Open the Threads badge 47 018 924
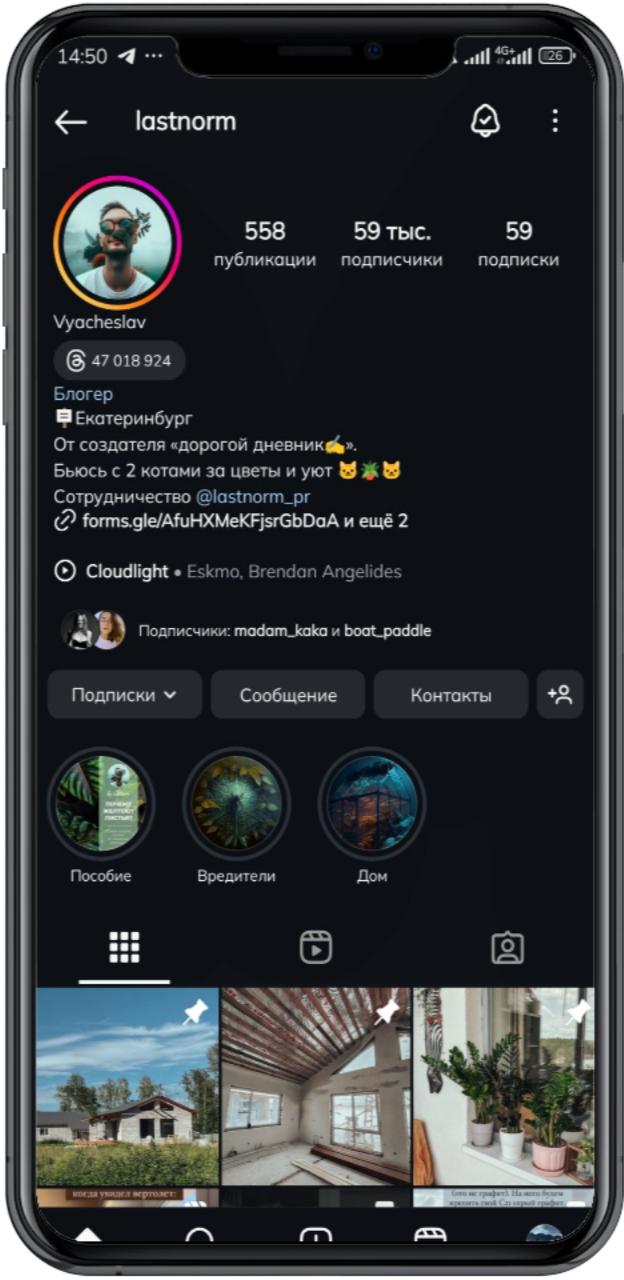624x1280 pixels. (x=120, y=360)
